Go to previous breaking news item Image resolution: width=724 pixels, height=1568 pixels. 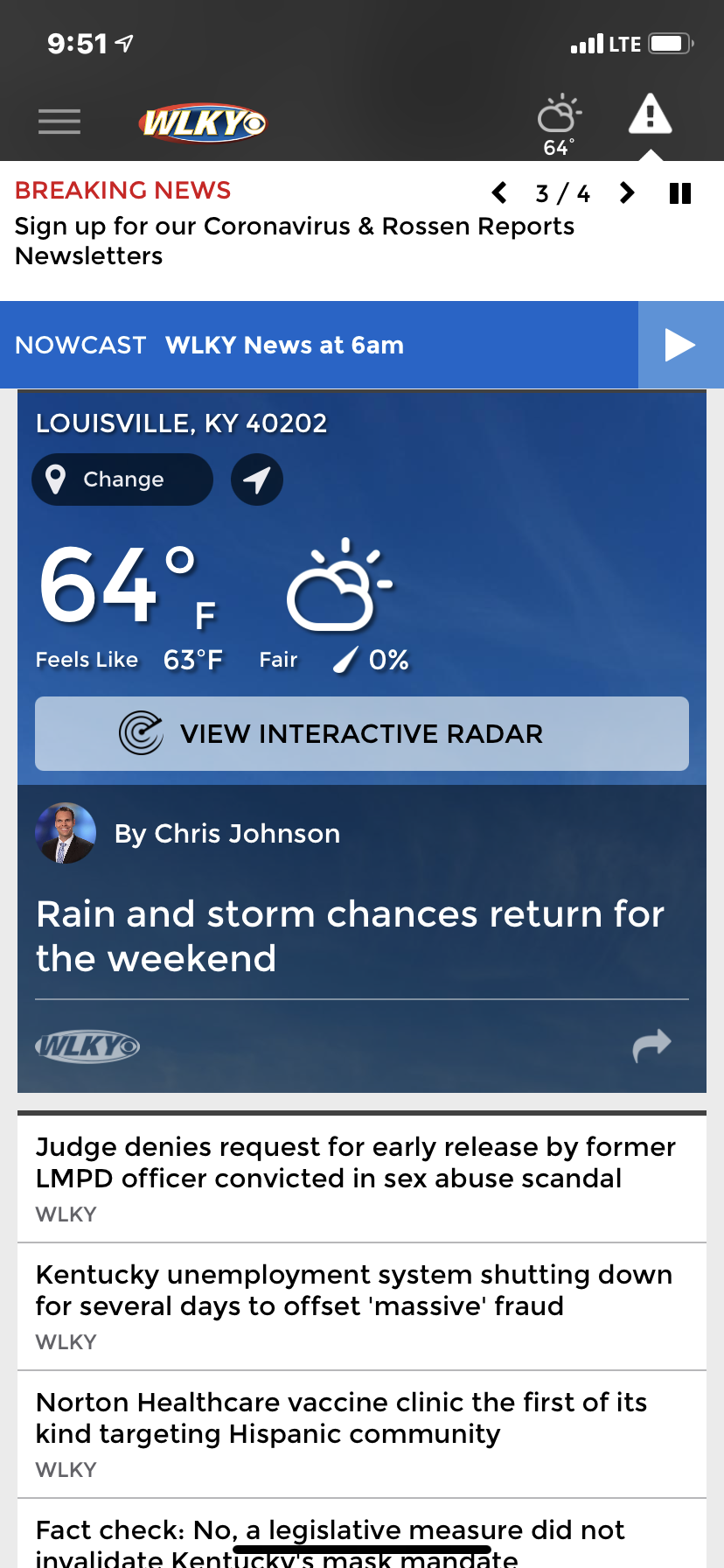499,192
